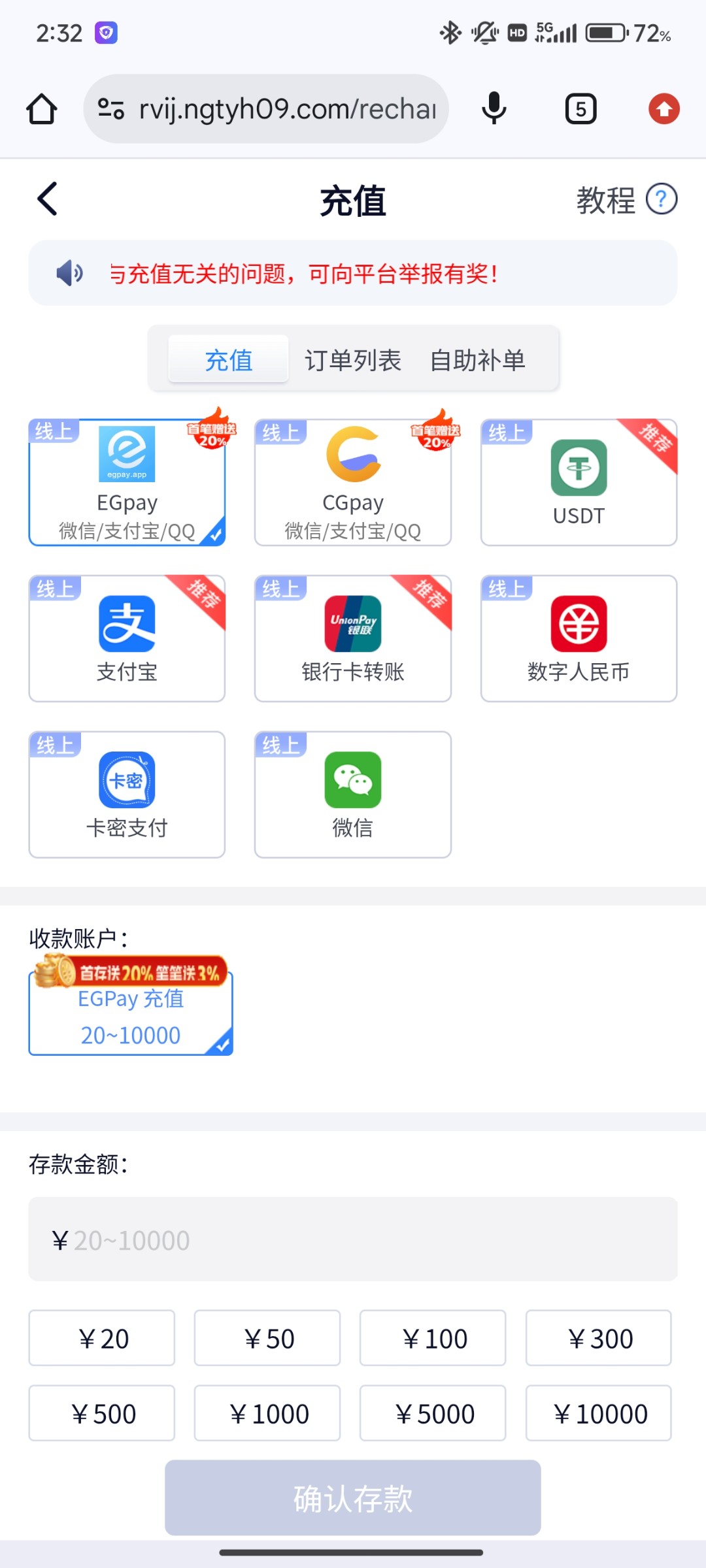Activate voice search microphone

click(x=494, y=109)
